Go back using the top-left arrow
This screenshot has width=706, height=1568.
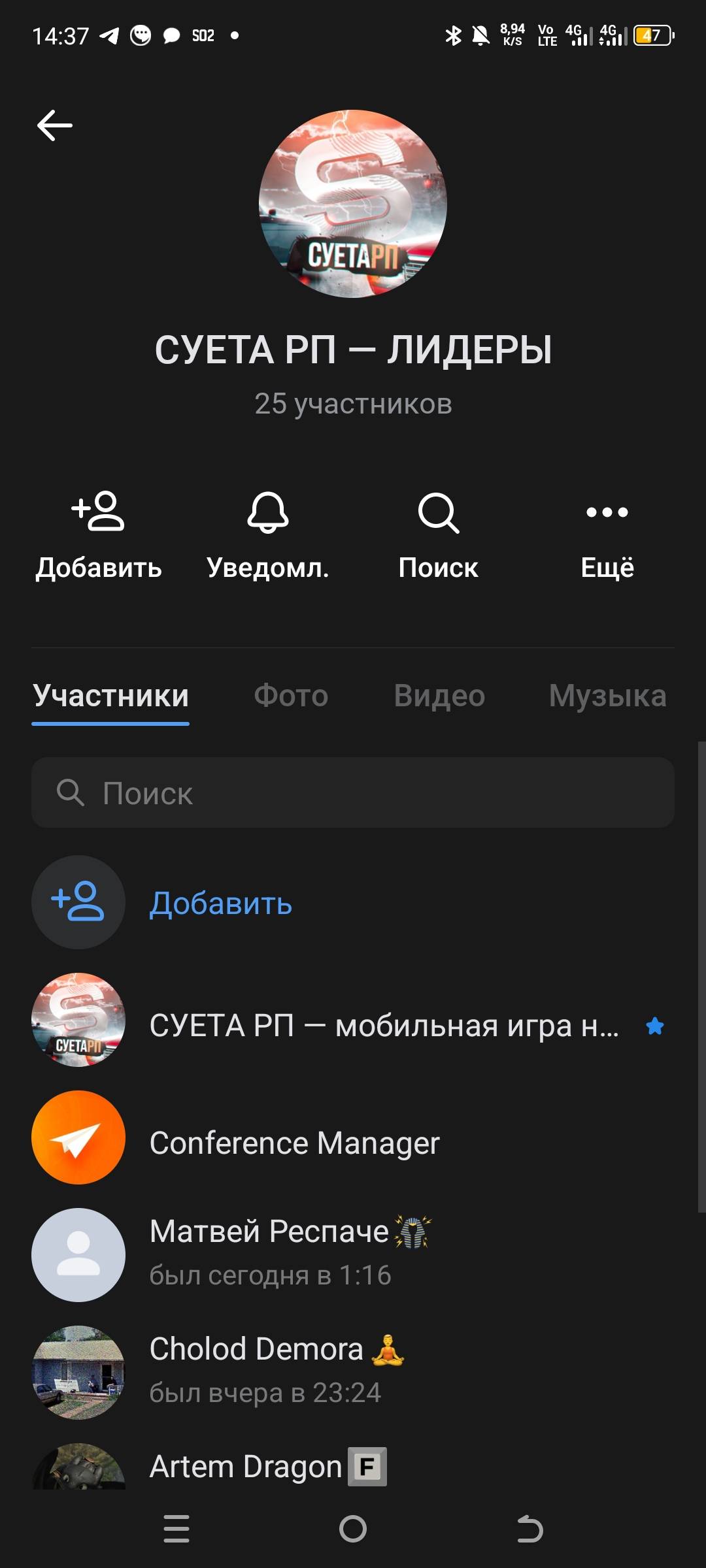(x=54, y=125)
